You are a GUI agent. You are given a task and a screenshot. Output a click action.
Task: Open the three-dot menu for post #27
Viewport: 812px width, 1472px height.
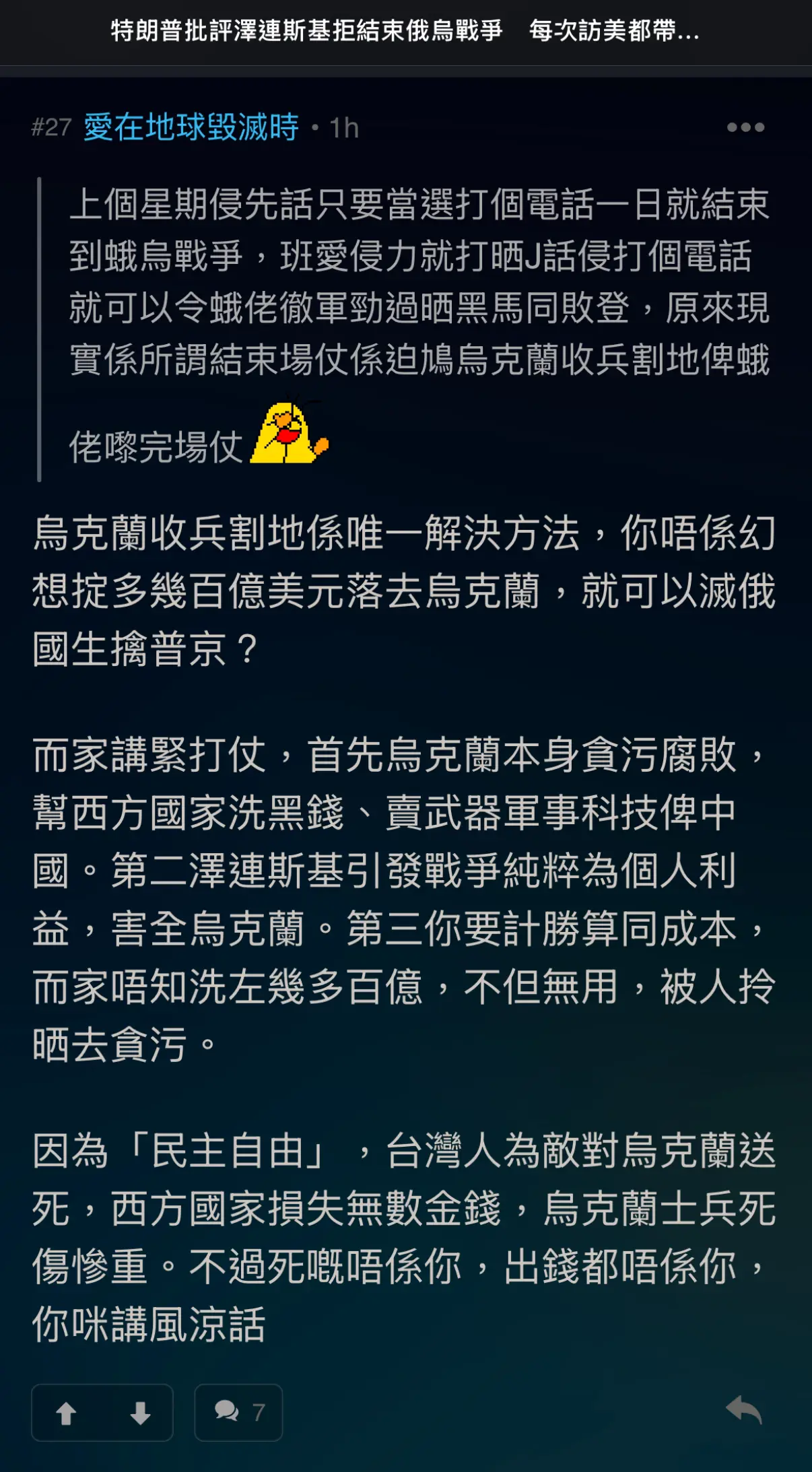[x=745, y=127]
